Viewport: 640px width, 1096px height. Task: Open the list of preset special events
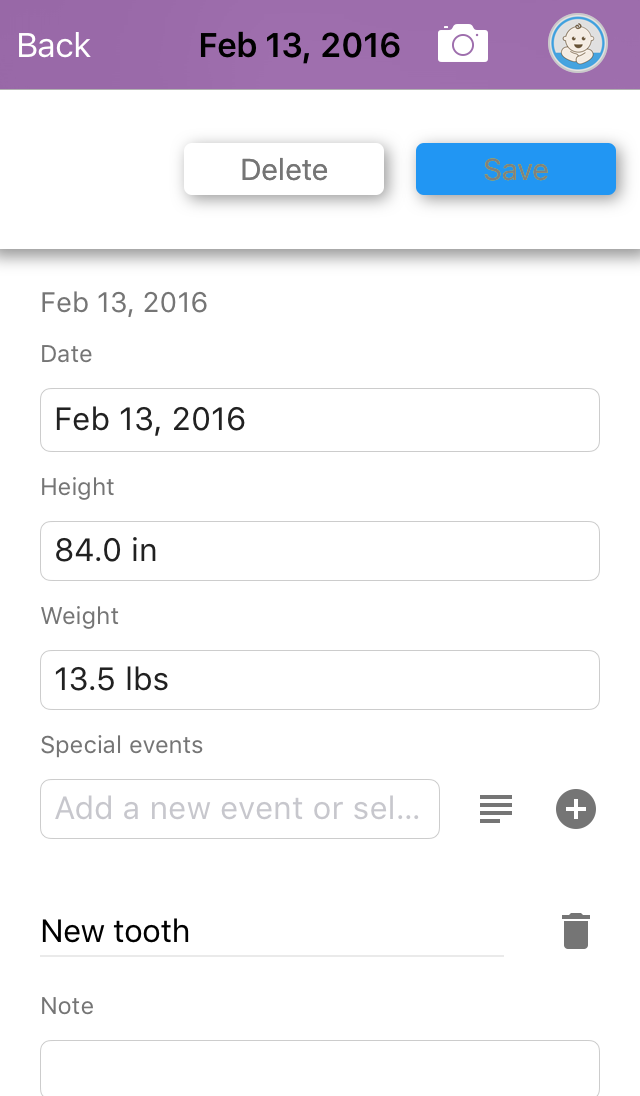coord(496,809)
